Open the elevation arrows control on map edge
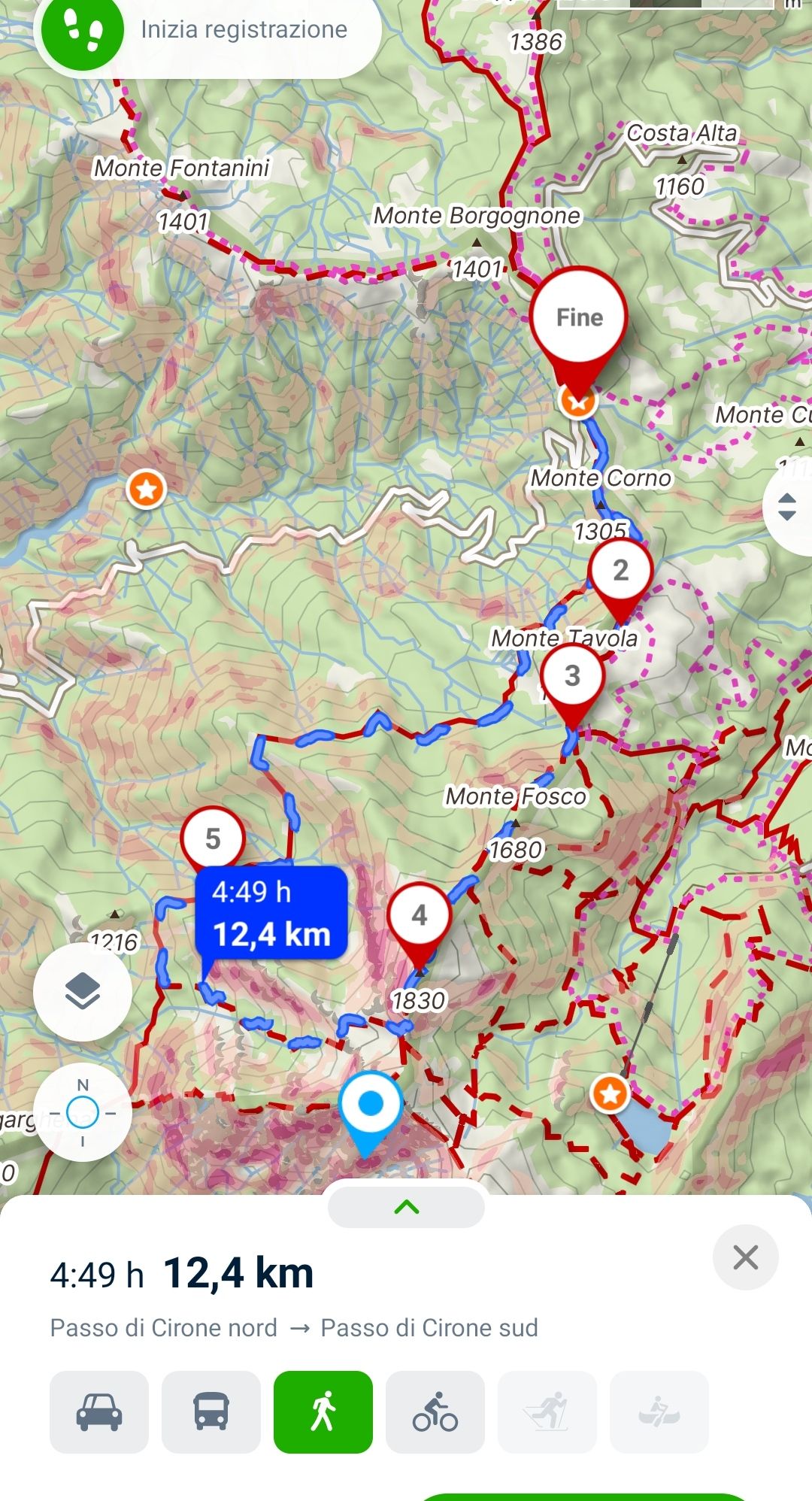The height and width of the screenshot is (1501, 812). [787, 507]
